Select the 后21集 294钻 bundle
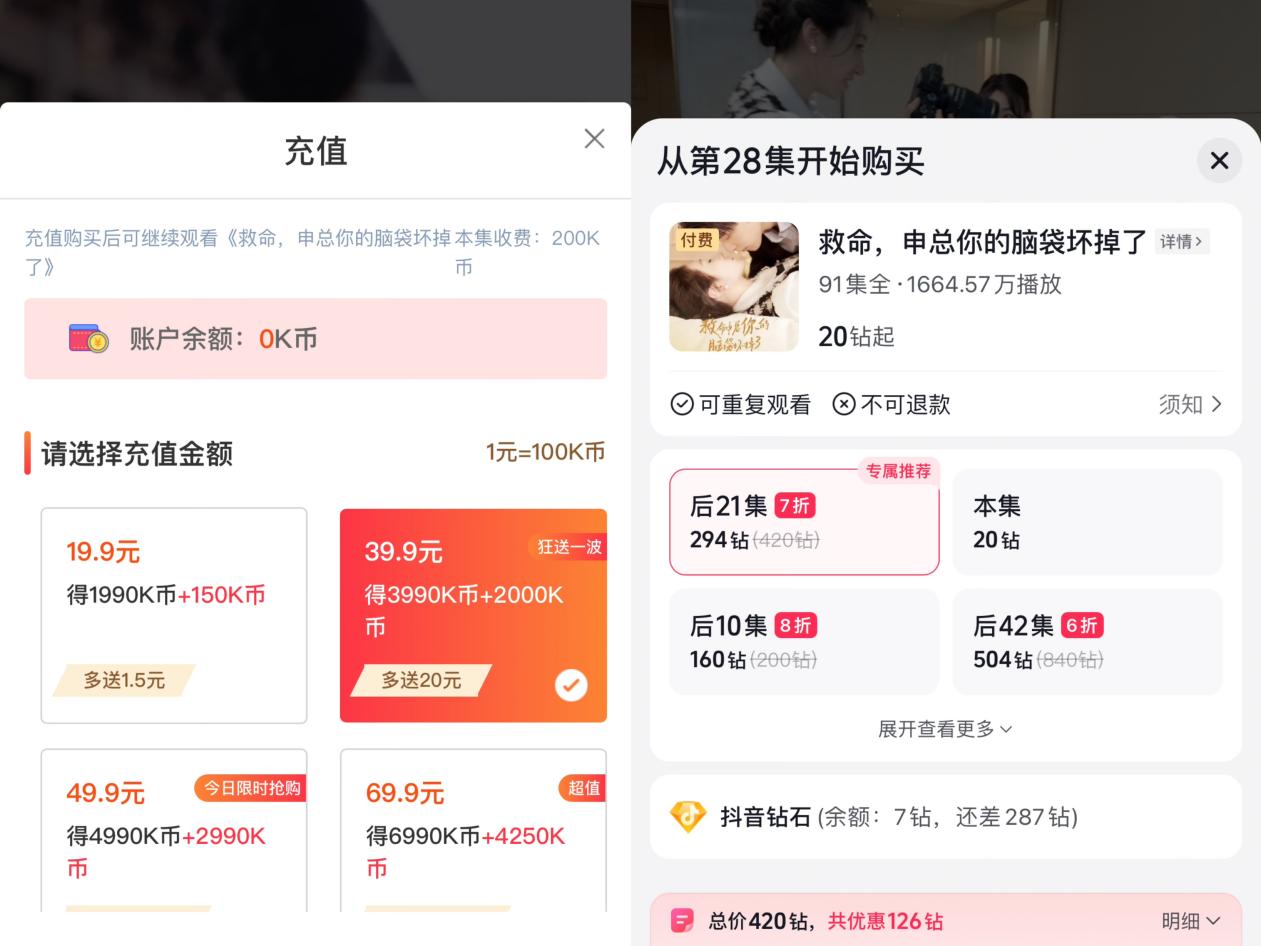The width and height of the screenshot is (1261, 946). pos(804,522)
